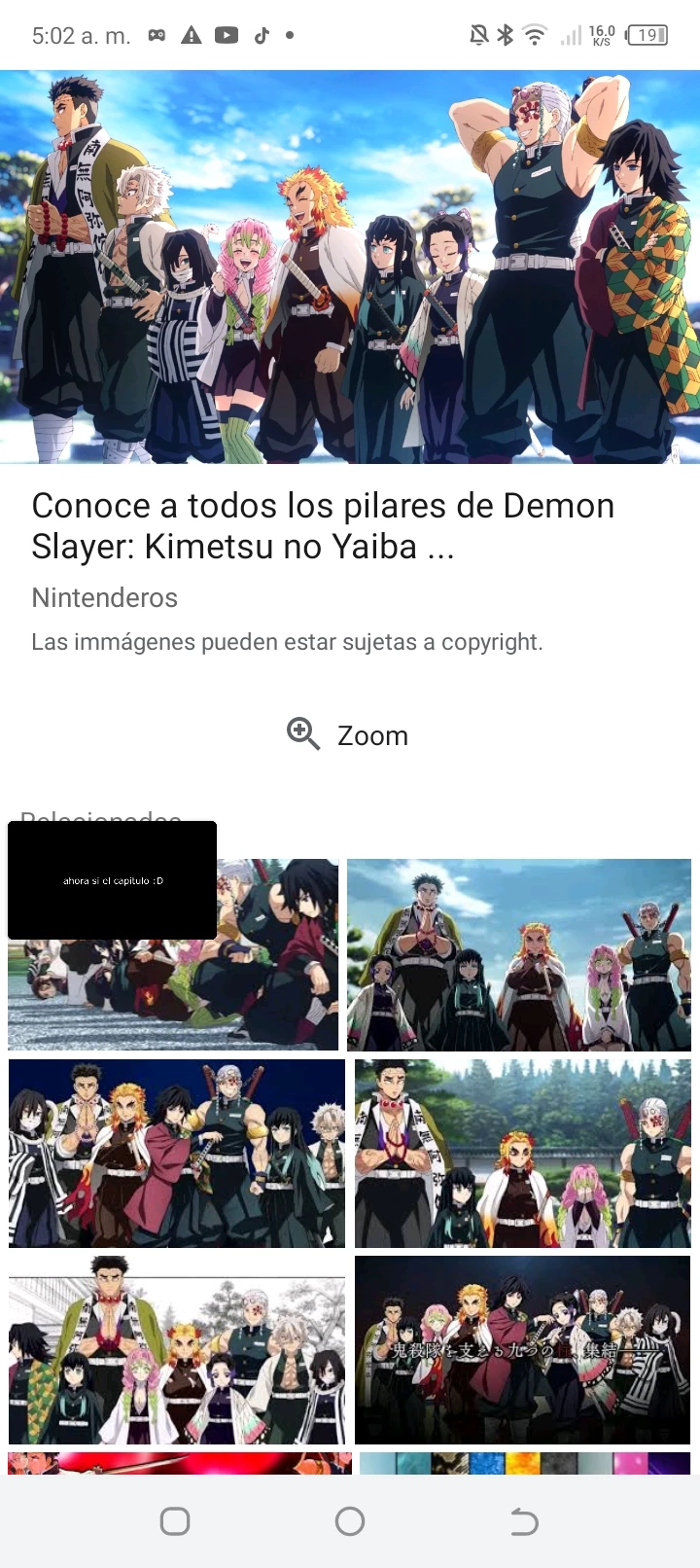Open related image with sketch-style white background
700x1568 pixels.
[x=176, y=1350]
